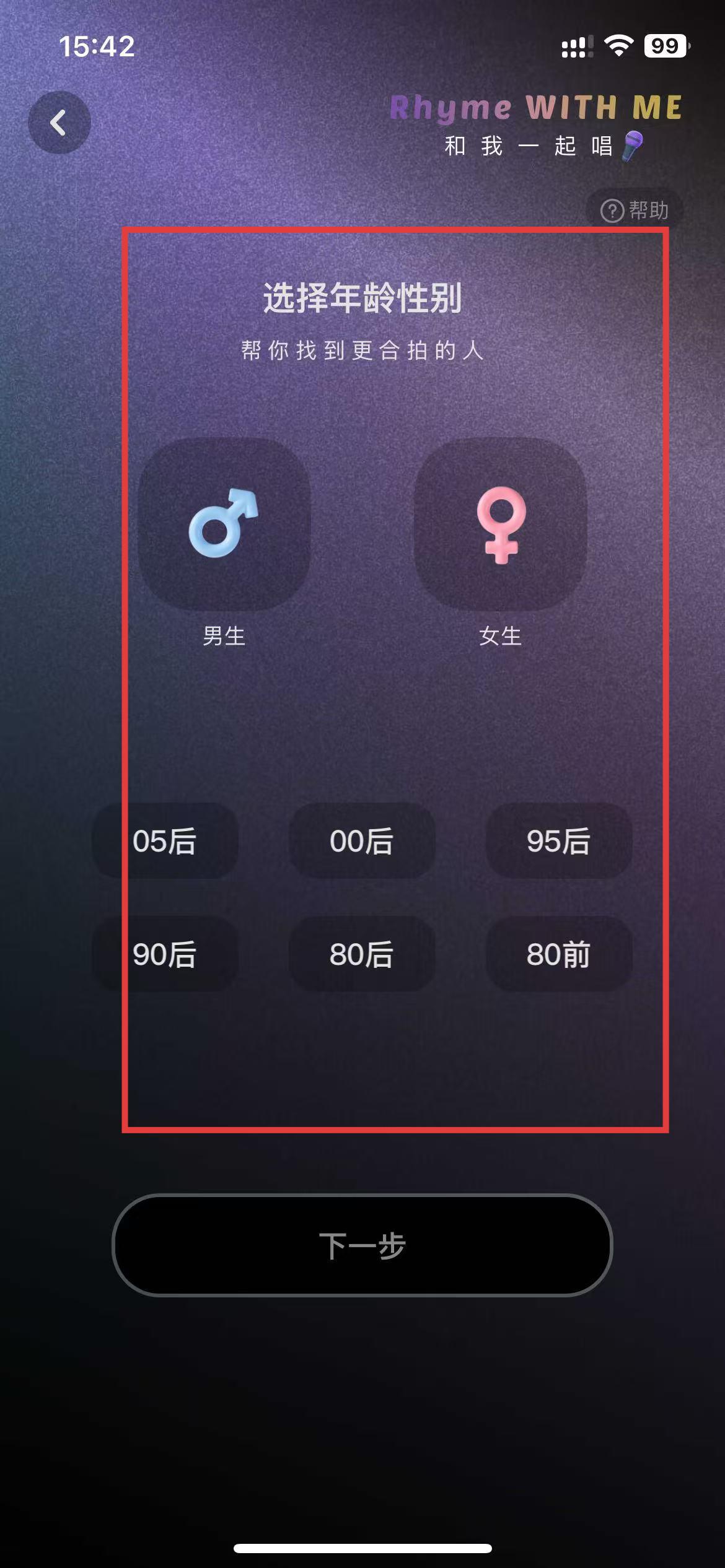Pick the 05后 age group
Viewport: 725px width, 1568px height.
[165, 841]
